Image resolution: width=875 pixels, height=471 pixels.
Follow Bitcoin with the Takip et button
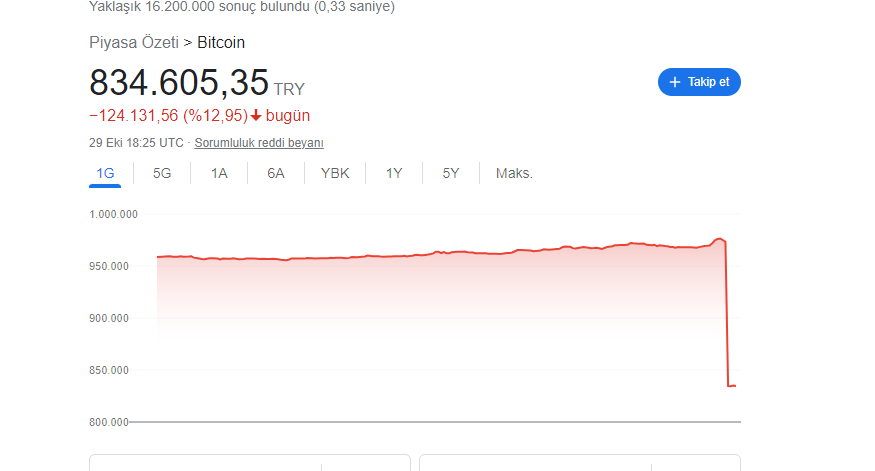pyautogui.click(x=699, y=82)
